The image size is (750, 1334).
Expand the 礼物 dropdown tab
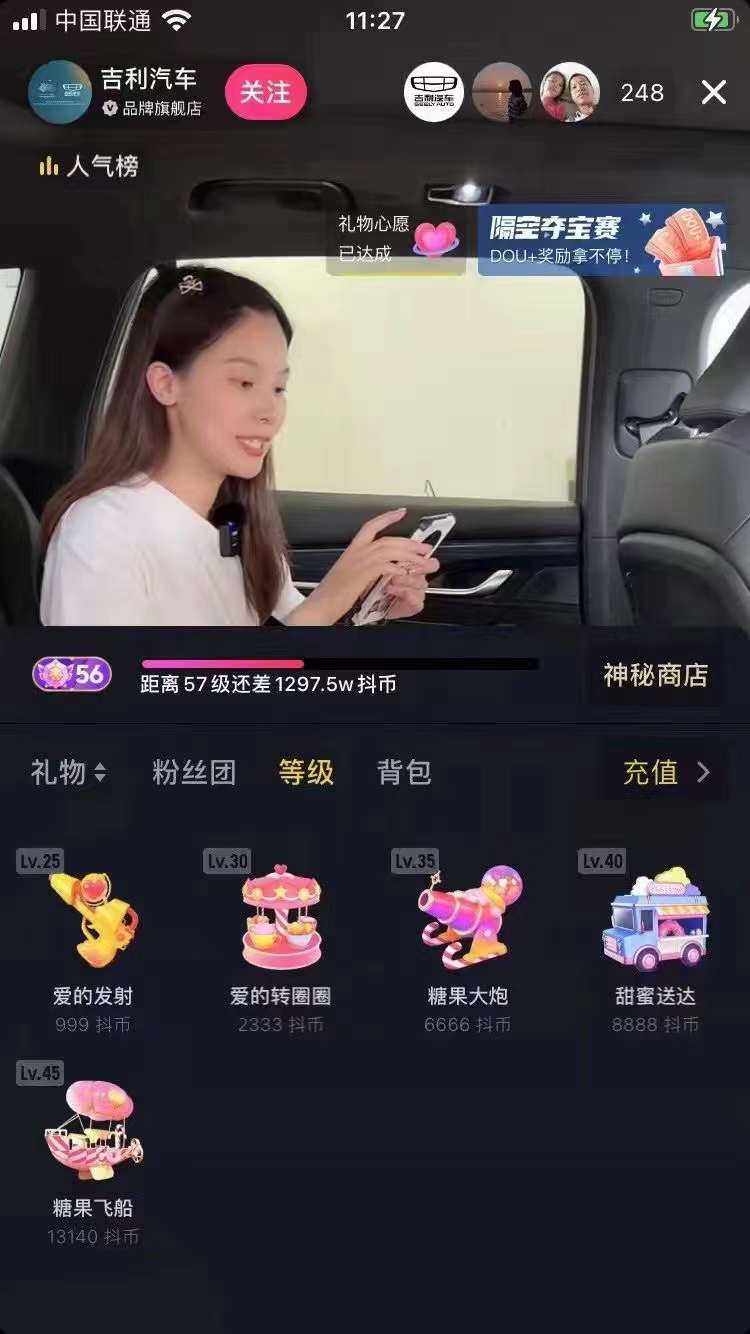point(68,772)
